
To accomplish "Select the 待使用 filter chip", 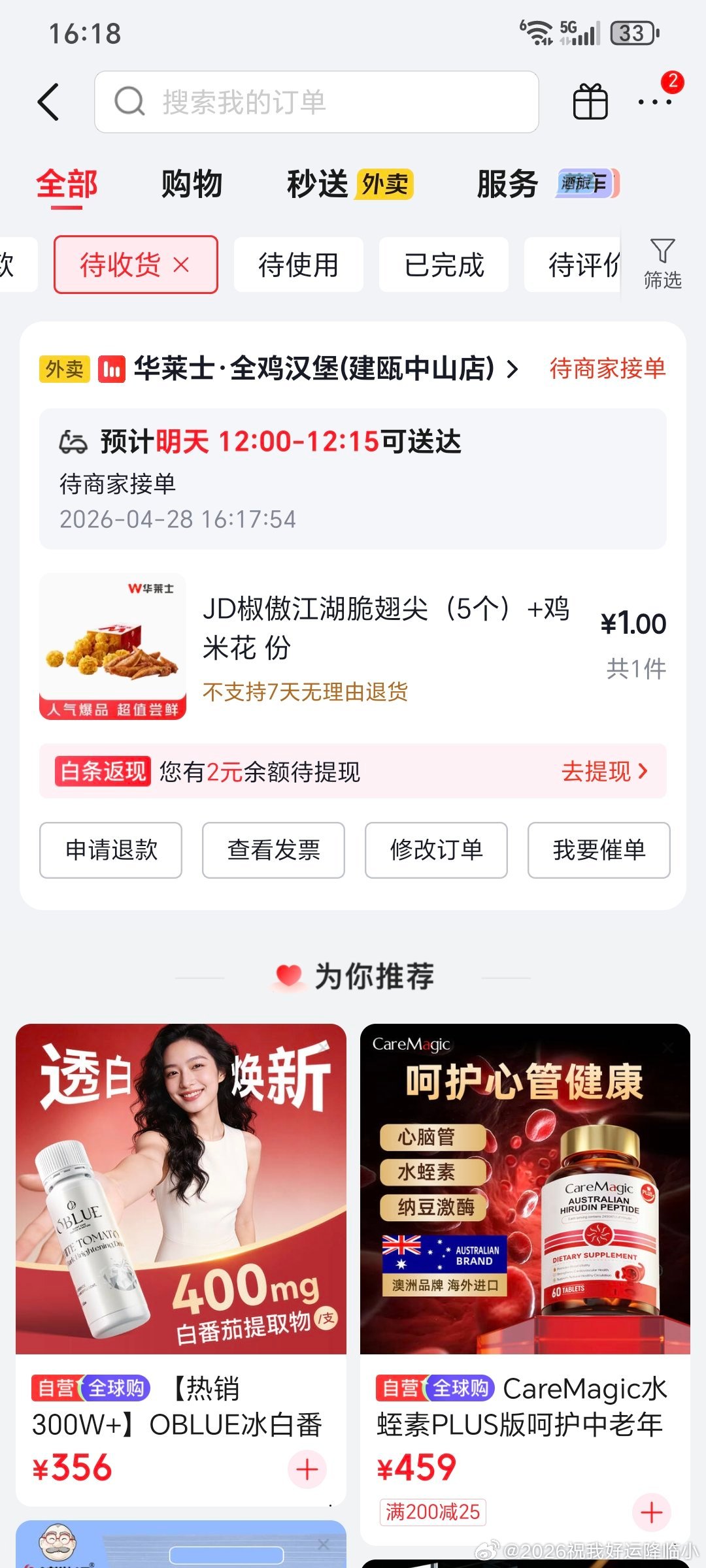I will tap(298, 265).
